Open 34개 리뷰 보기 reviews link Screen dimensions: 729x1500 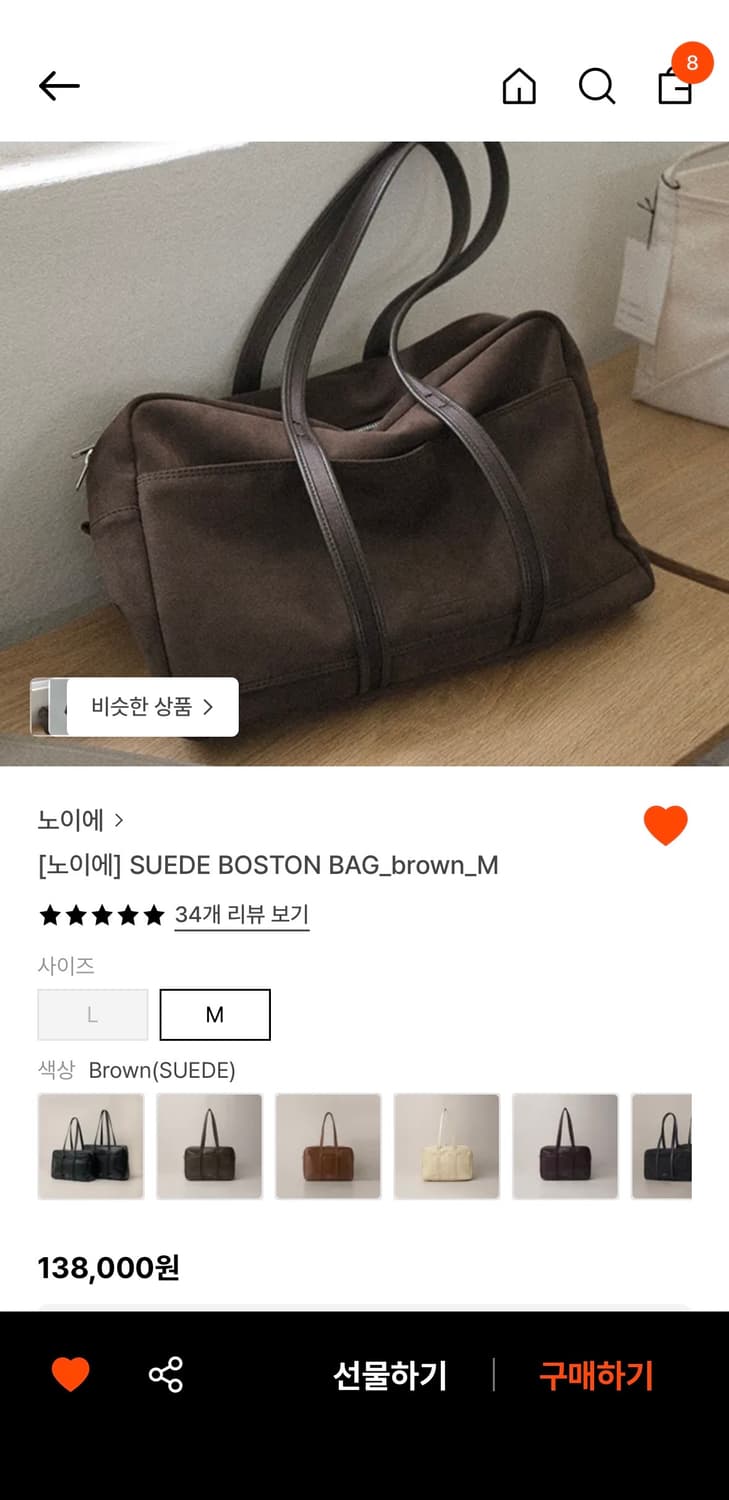[x=241, y=915]
